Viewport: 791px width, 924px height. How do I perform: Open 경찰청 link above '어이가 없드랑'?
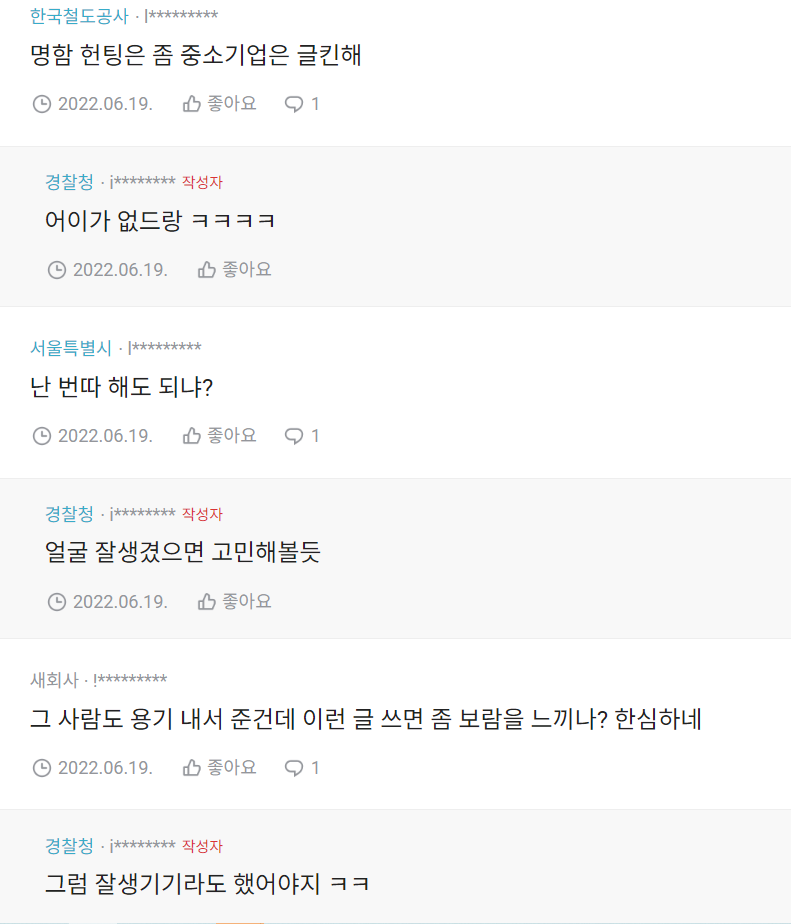(x=69, y=182)
